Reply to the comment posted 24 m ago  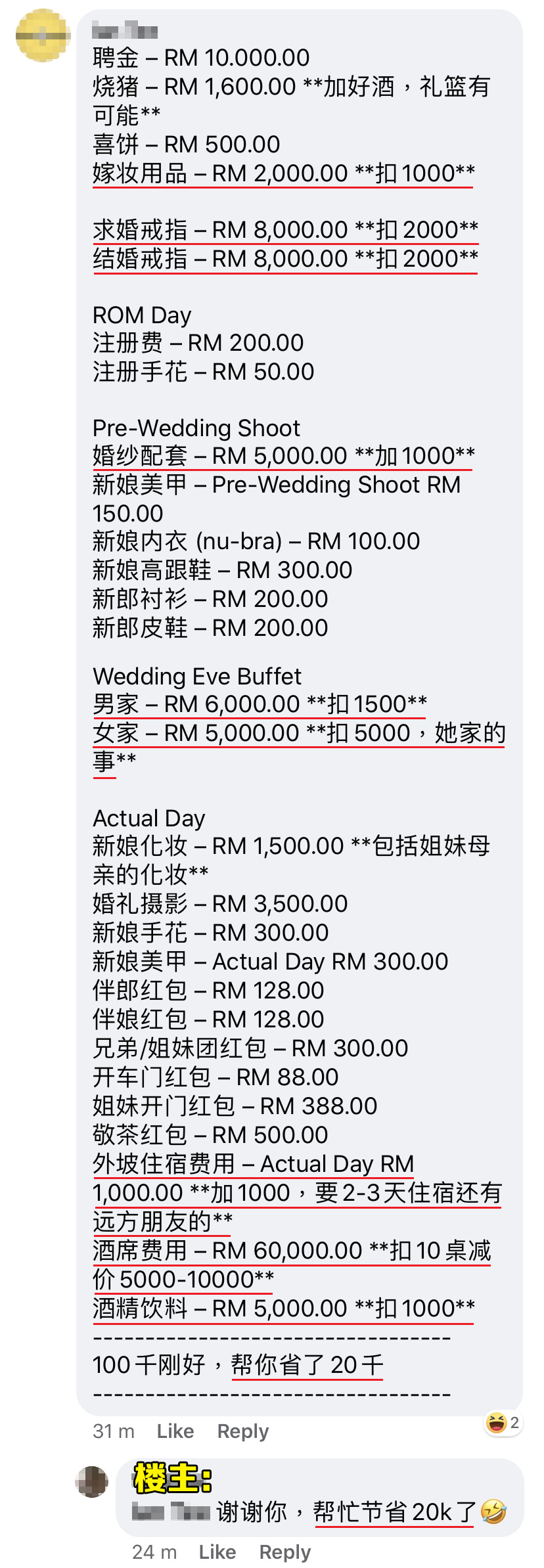(x=284, y=1552)
